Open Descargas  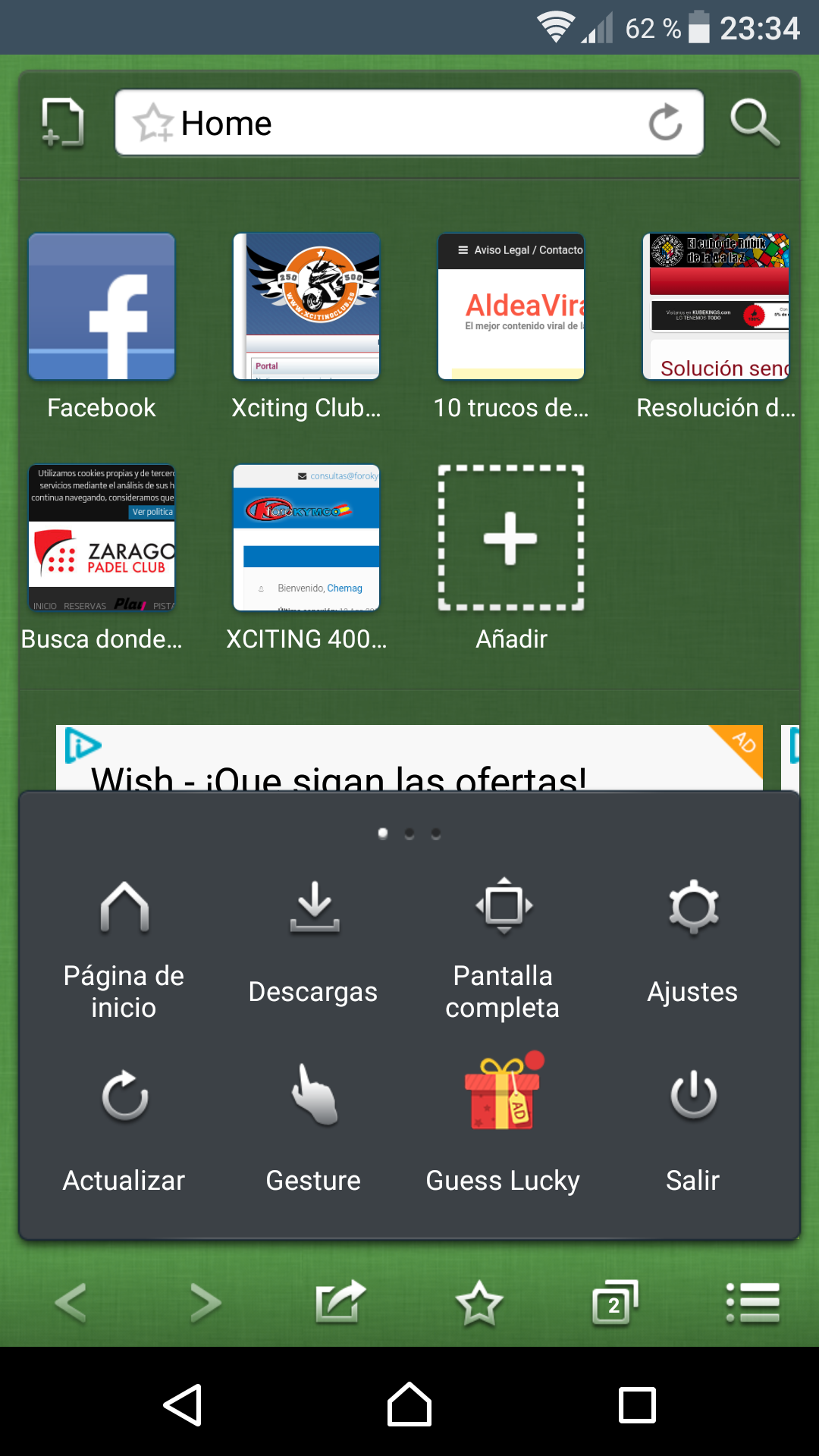point(314,948)
